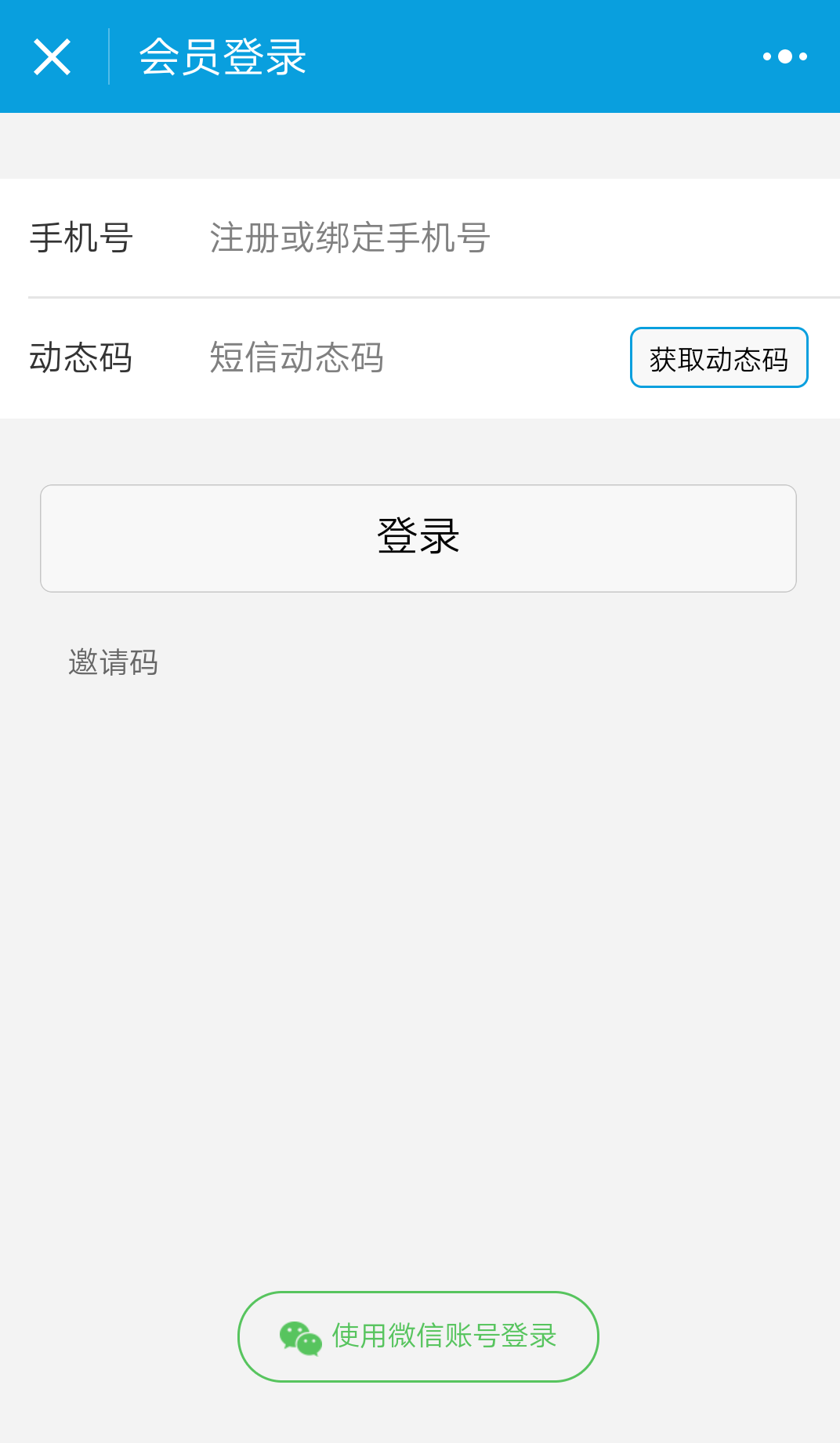The width and height of the screenshot is (840, 1443).
Task: Open the three-dot more menu
Action: pos(785,56)
